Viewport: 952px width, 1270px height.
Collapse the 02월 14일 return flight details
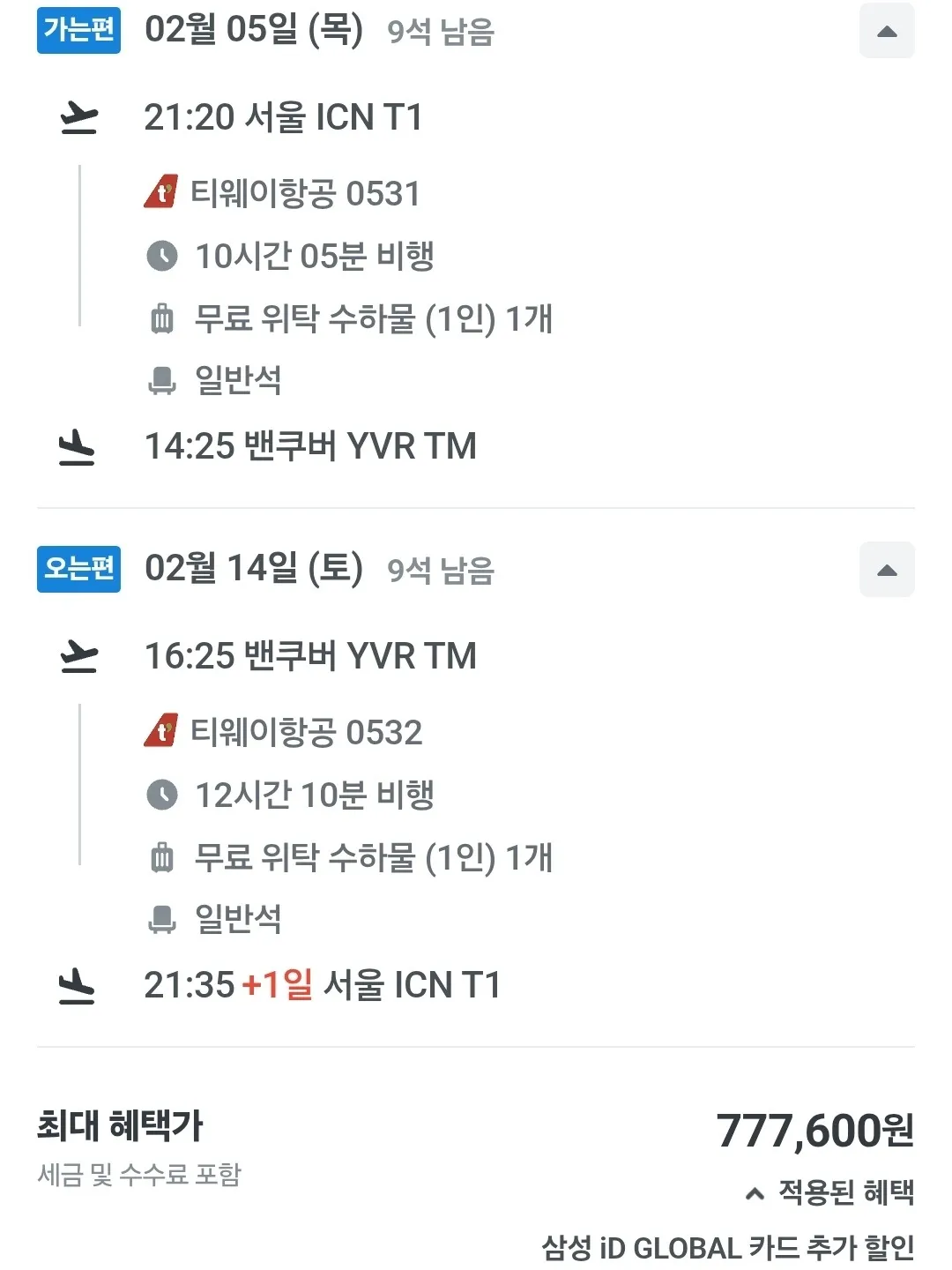click(887, 570)
